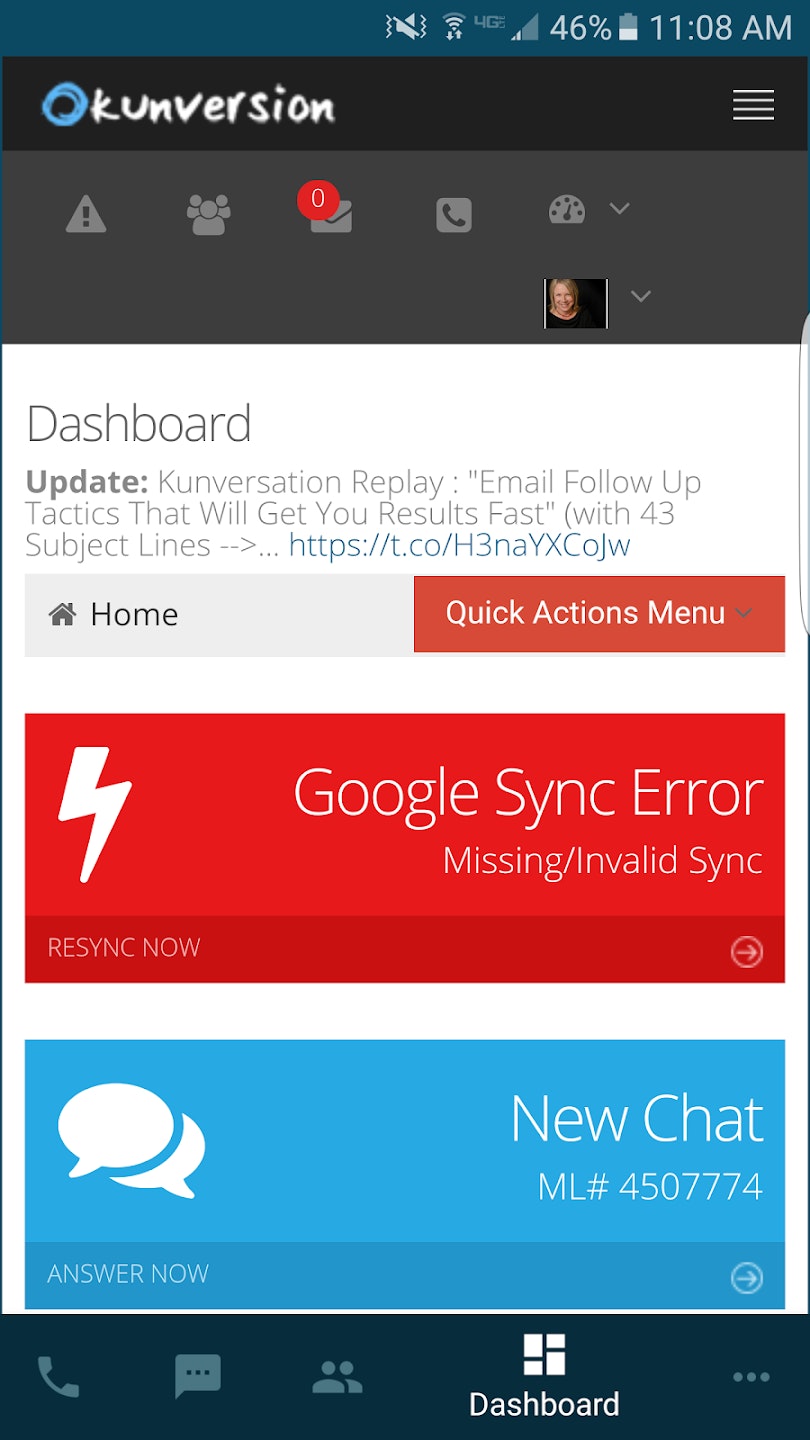810x1440 pixels.
Task: Open the more options tab
Action: [751, 1377]
